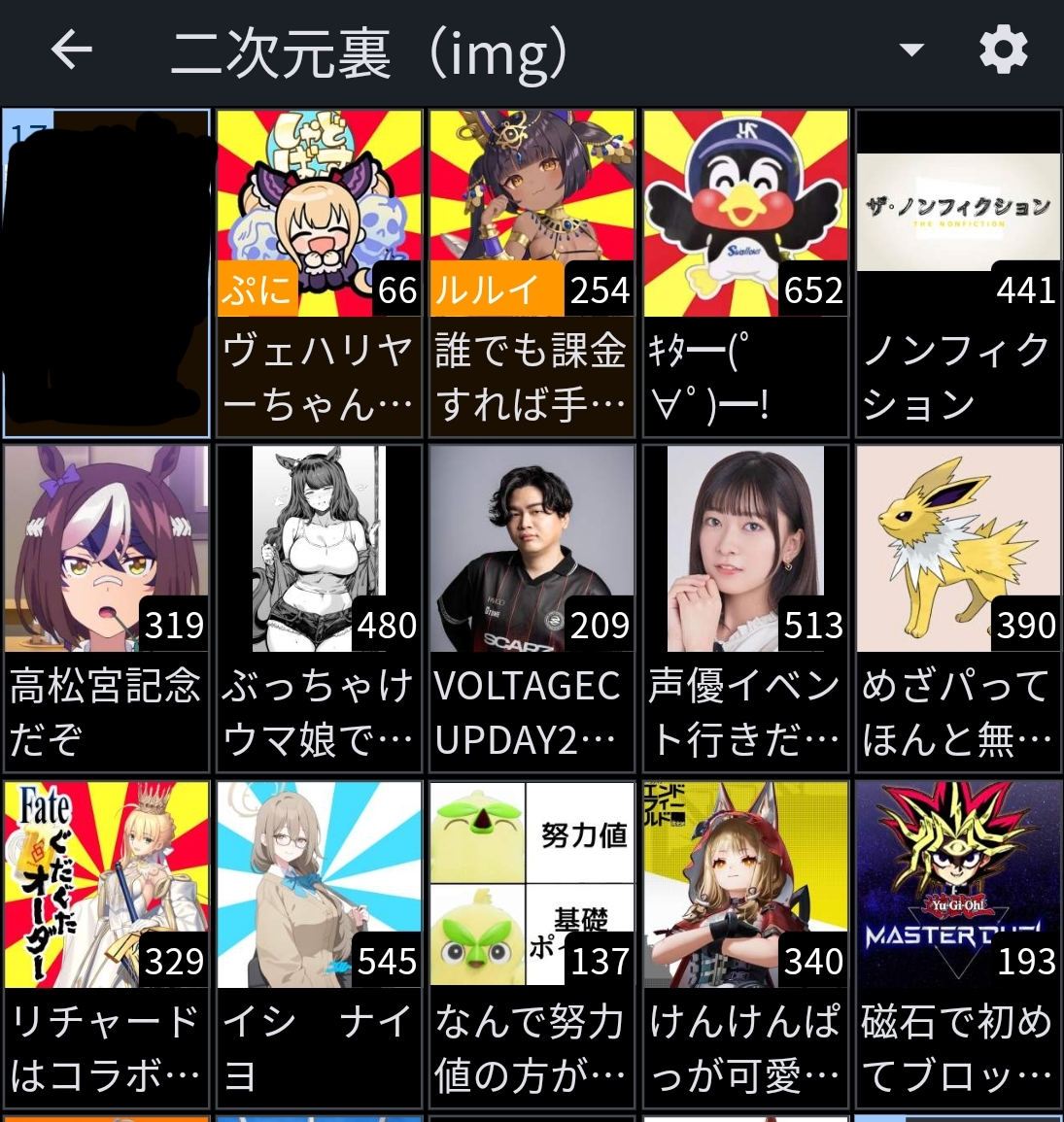Open the 高松宮記念だぞ thread
The width and height of the screenshot is (1064, 1122).
coord(106,608)
